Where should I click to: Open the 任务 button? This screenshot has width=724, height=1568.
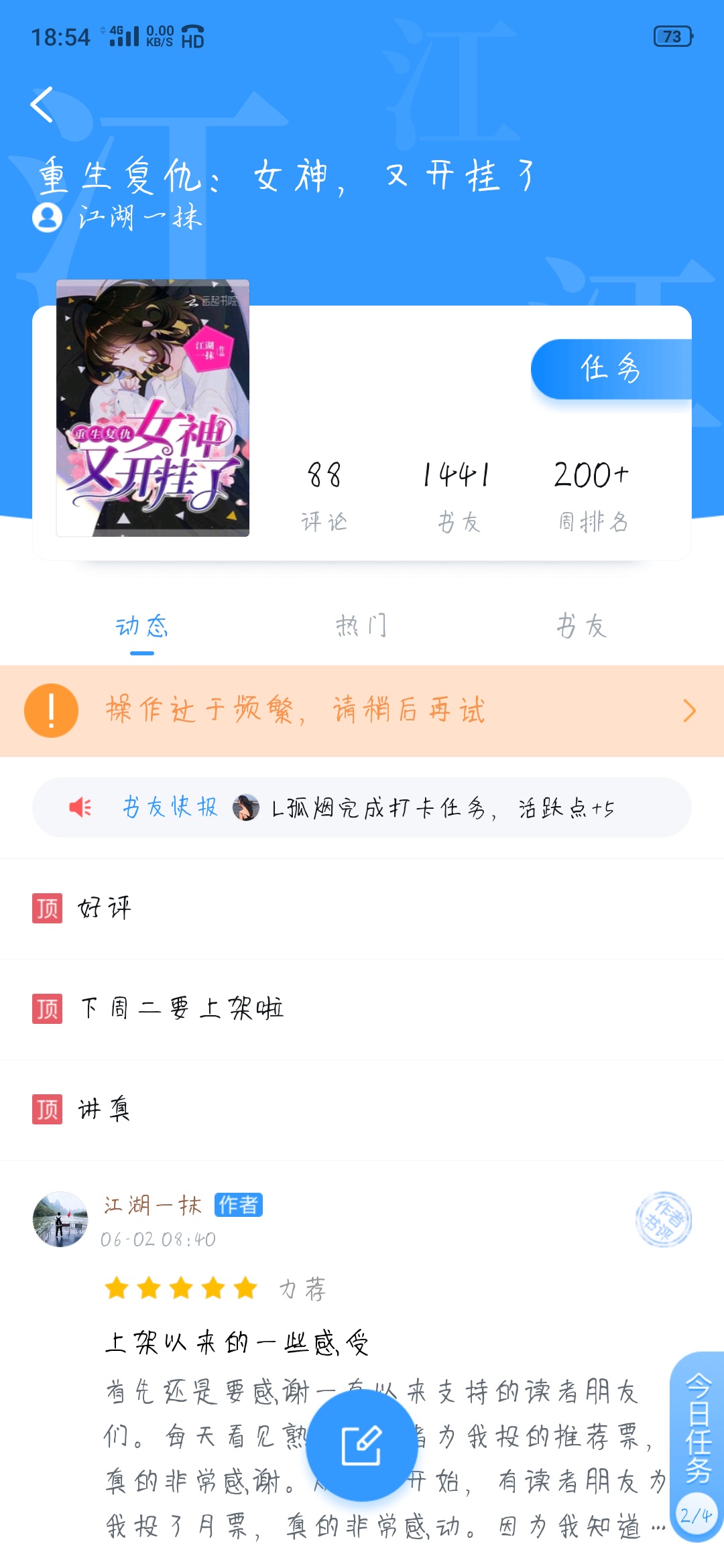click(611, 369)
